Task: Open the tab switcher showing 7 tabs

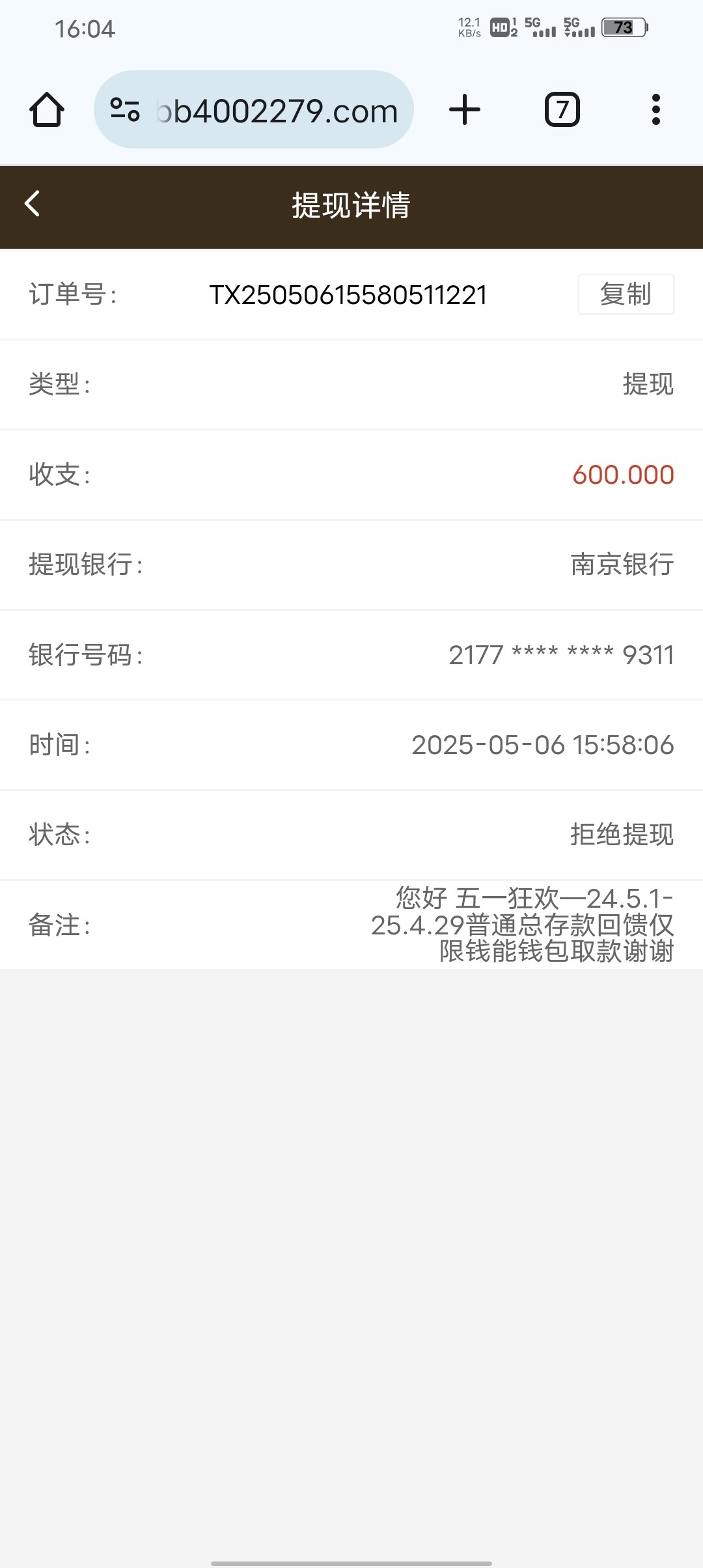Action: 562,109
